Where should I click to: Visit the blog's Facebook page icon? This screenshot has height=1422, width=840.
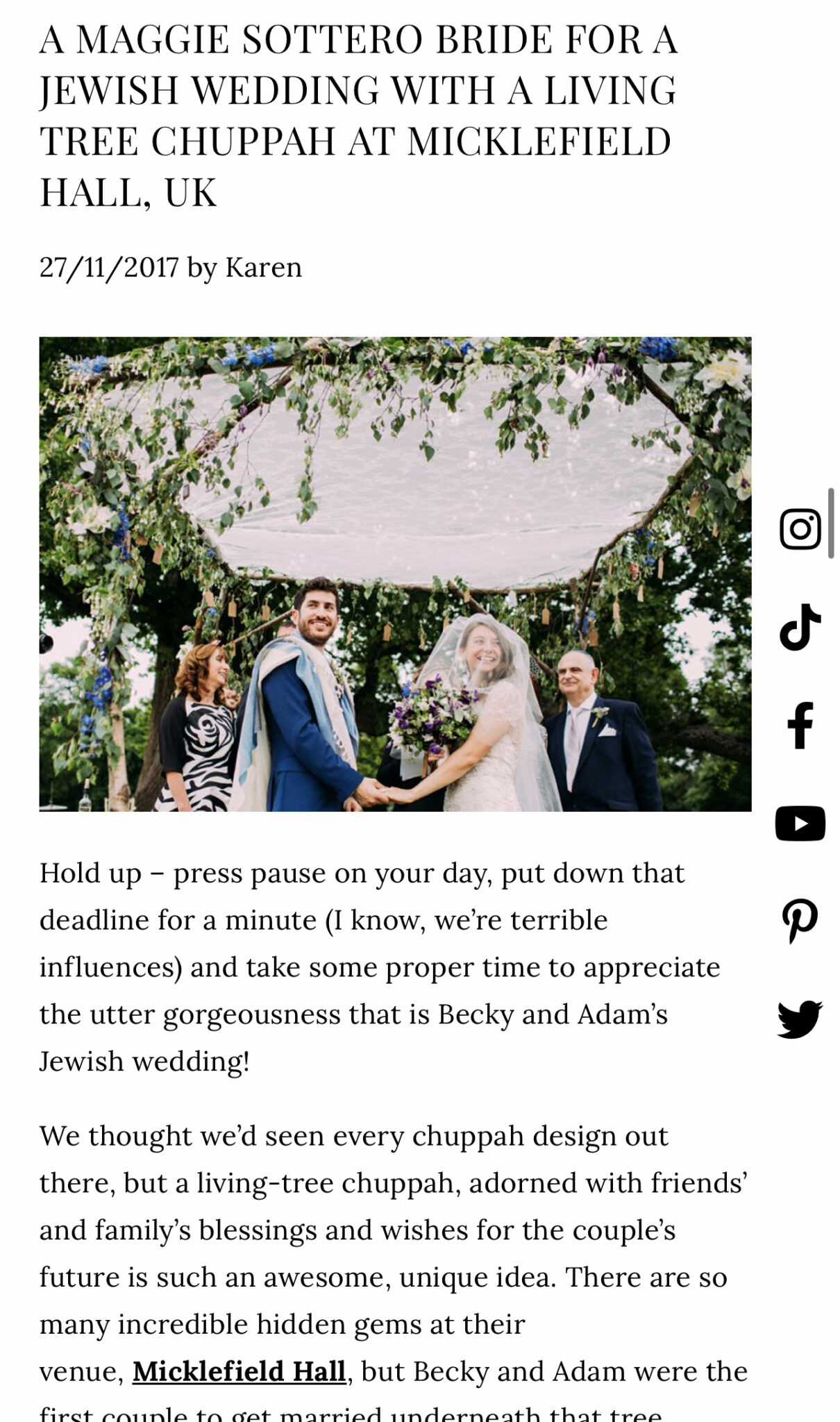[x=802, y=724]
